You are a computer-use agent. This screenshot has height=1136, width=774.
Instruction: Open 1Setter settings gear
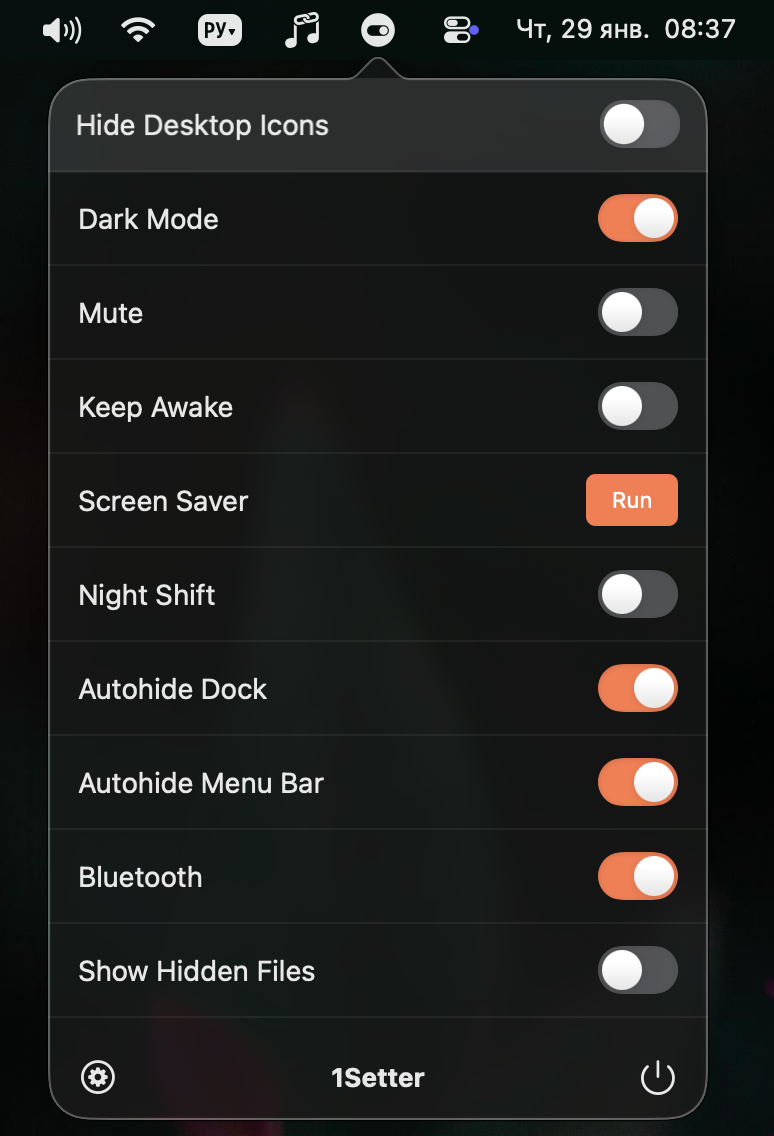(x=98, y=1077)
